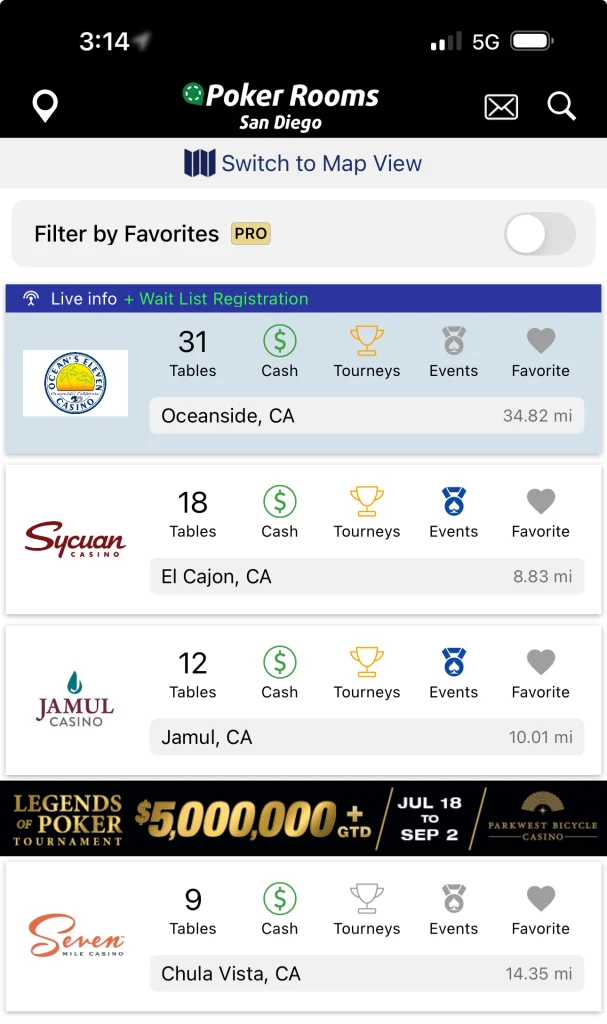607x1024 pixels.
Task: View Tourneys at Sycuan in El Cajon
Action: click(367, 513)
